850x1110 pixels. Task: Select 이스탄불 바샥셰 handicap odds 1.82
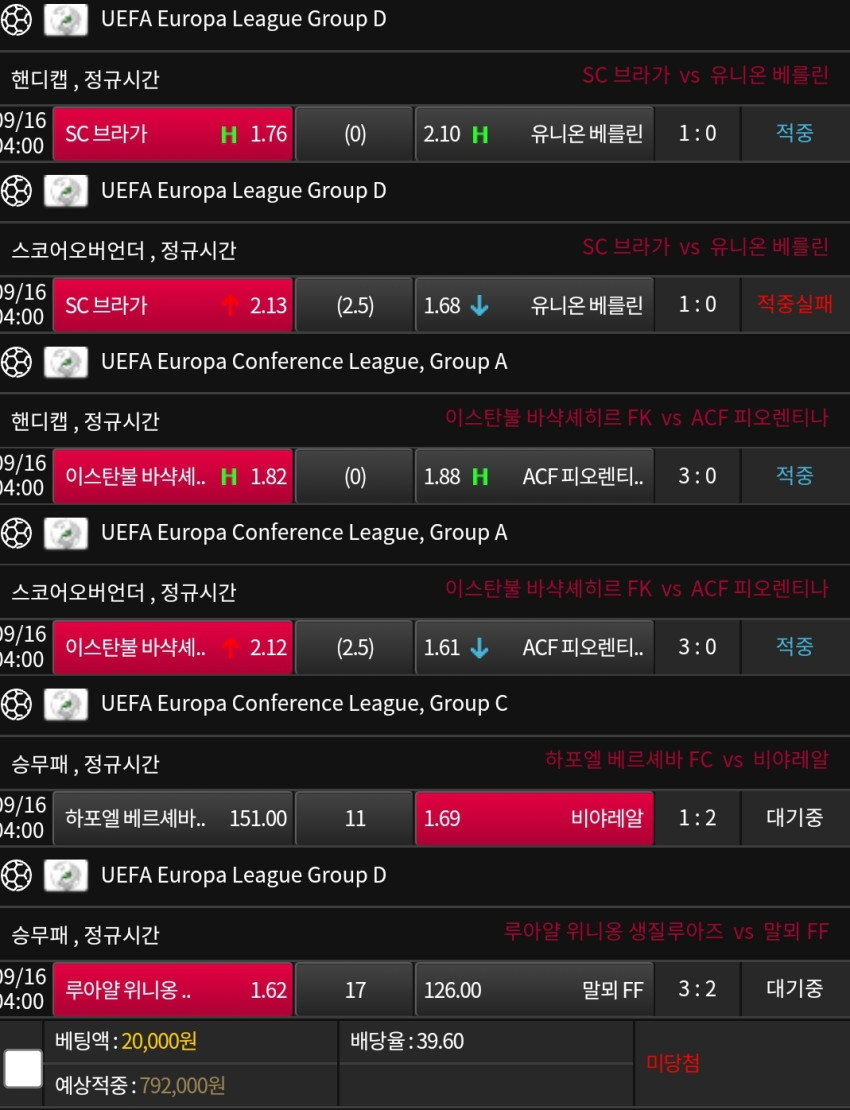[173, 476]
